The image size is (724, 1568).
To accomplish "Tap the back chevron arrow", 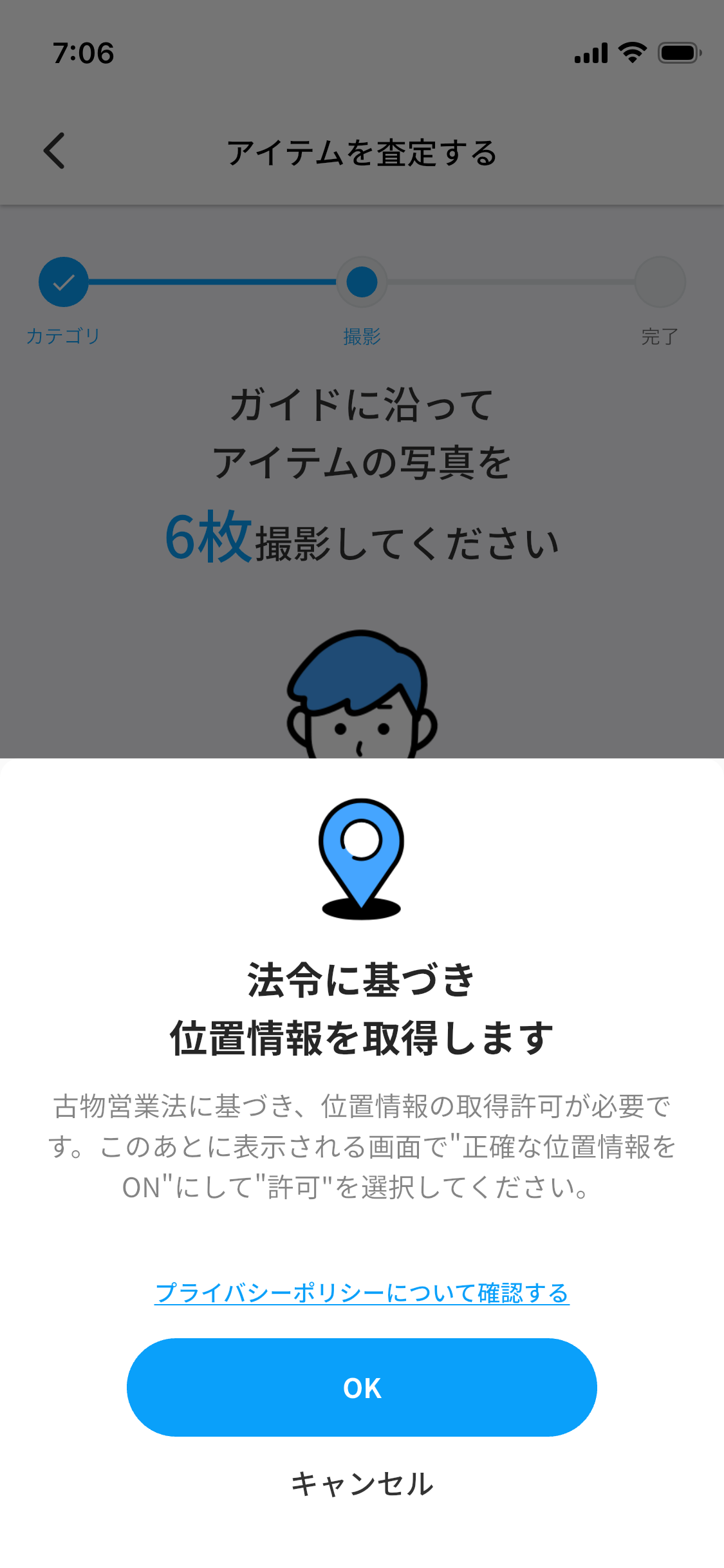I will tap(54, 151).
